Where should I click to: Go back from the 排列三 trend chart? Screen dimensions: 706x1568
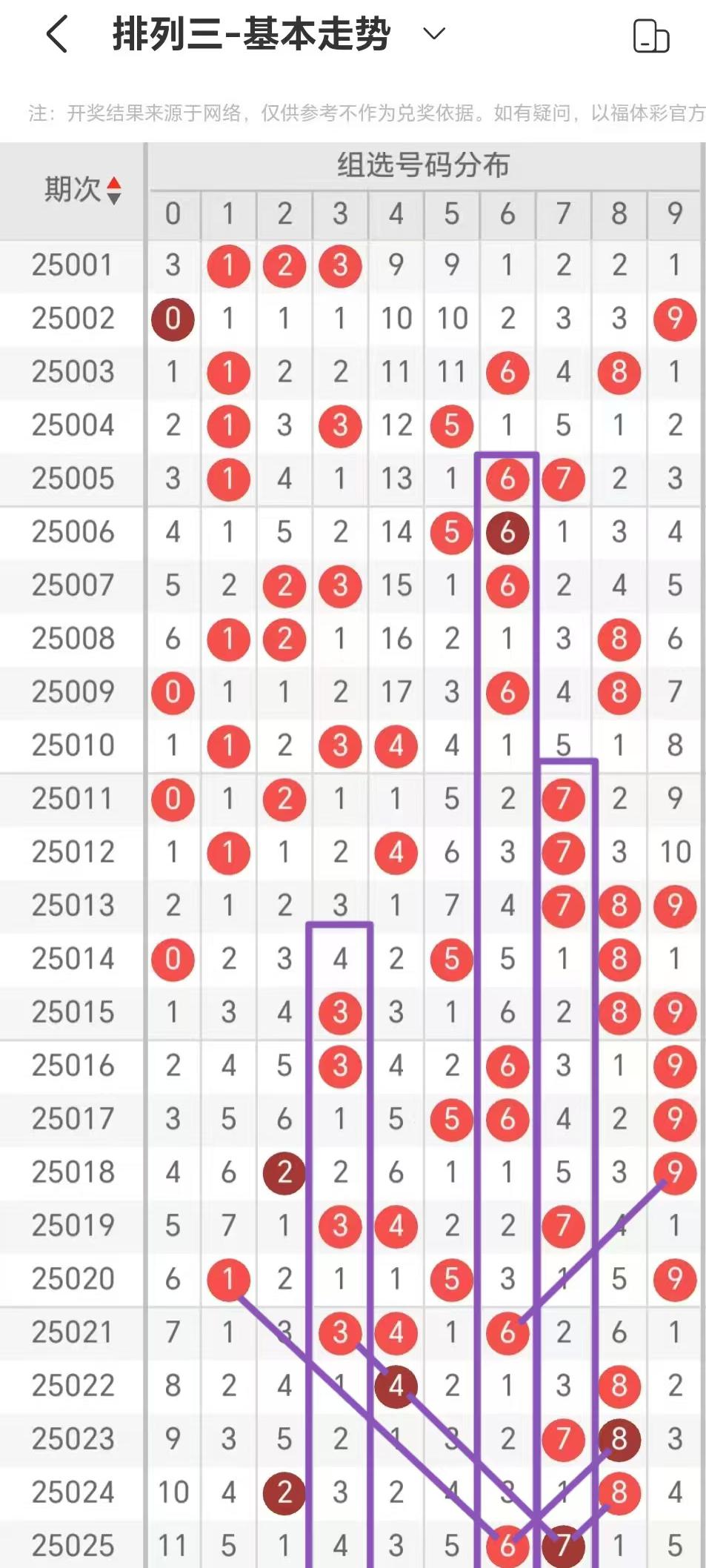point(57,35)
